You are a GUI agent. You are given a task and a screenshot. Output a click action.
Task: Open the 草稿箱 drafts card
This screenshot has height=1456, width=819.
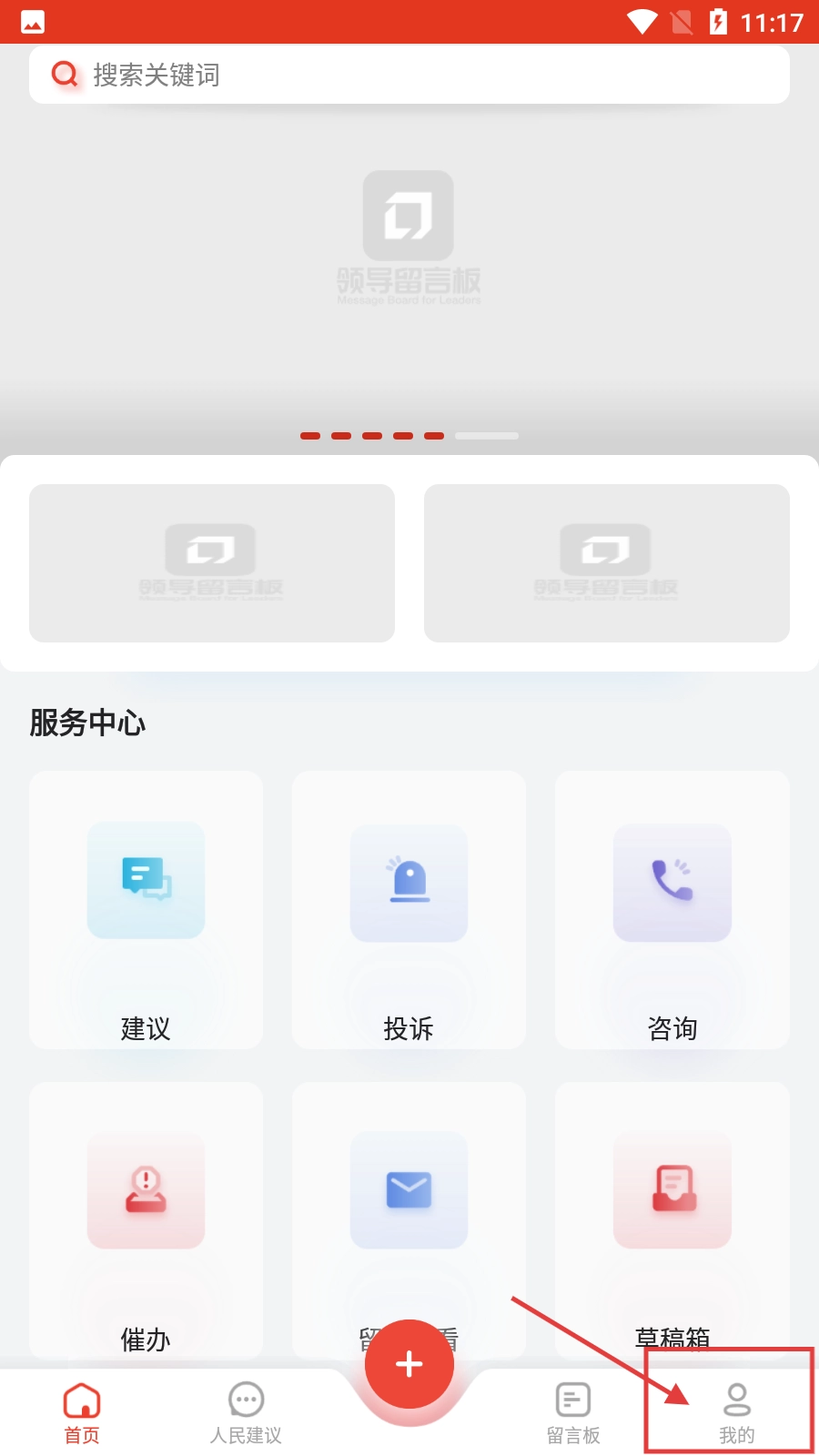tap(672, 1219)
